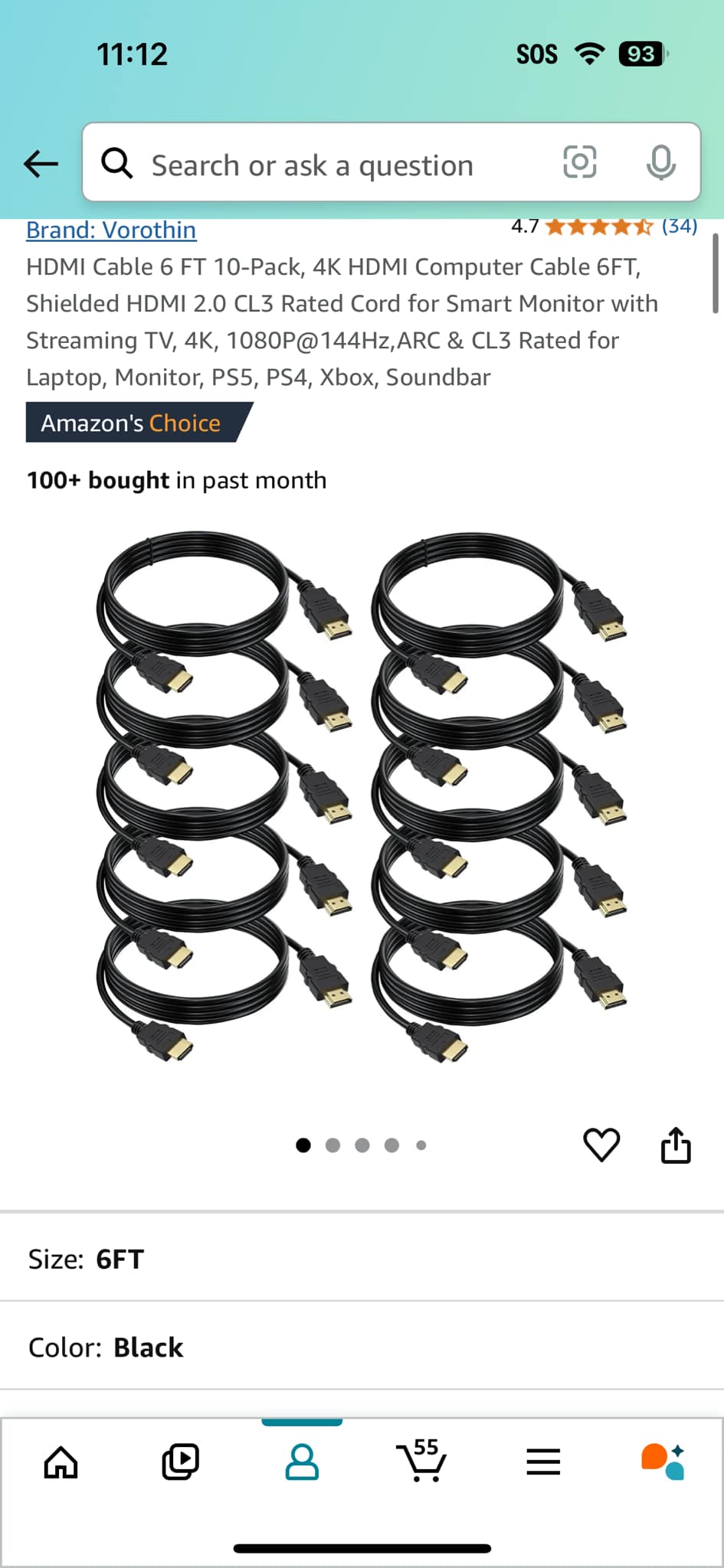This screenshot has width=724, height=1568.
Task: Select the Size 6FT option row
Action: [362, 1259]
